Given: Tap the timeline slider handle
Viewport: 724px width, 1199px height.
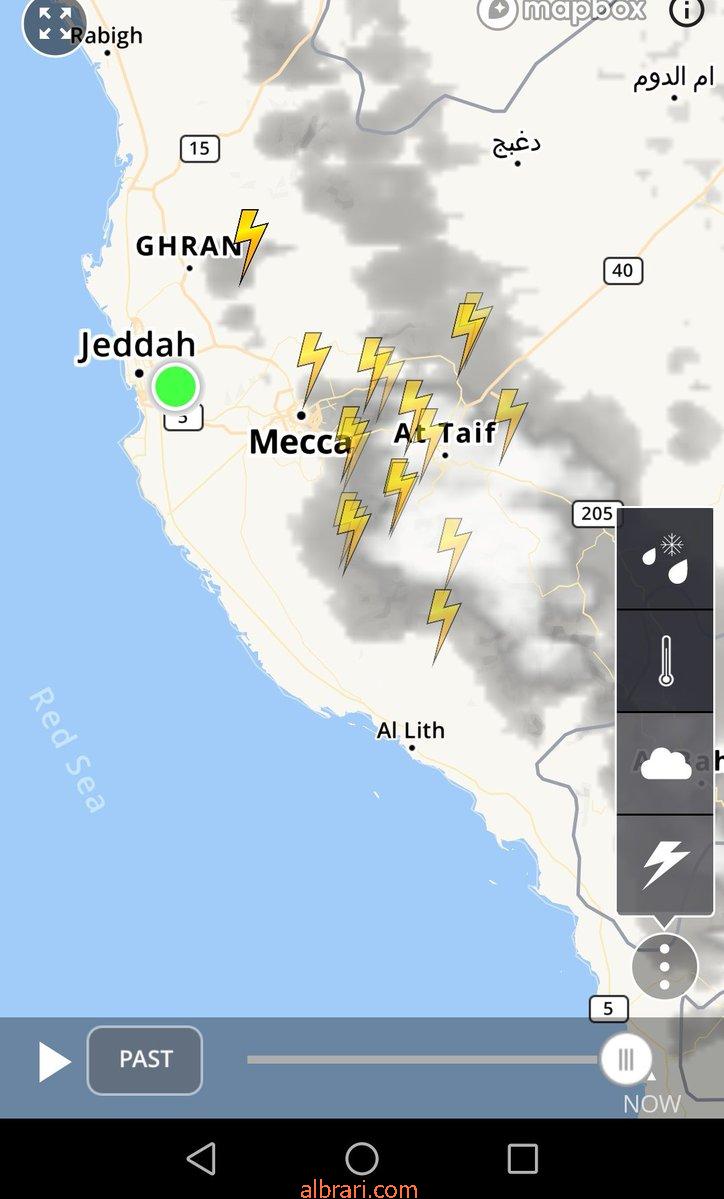Looking at the screenshot, I should (x=626, y=1060).
